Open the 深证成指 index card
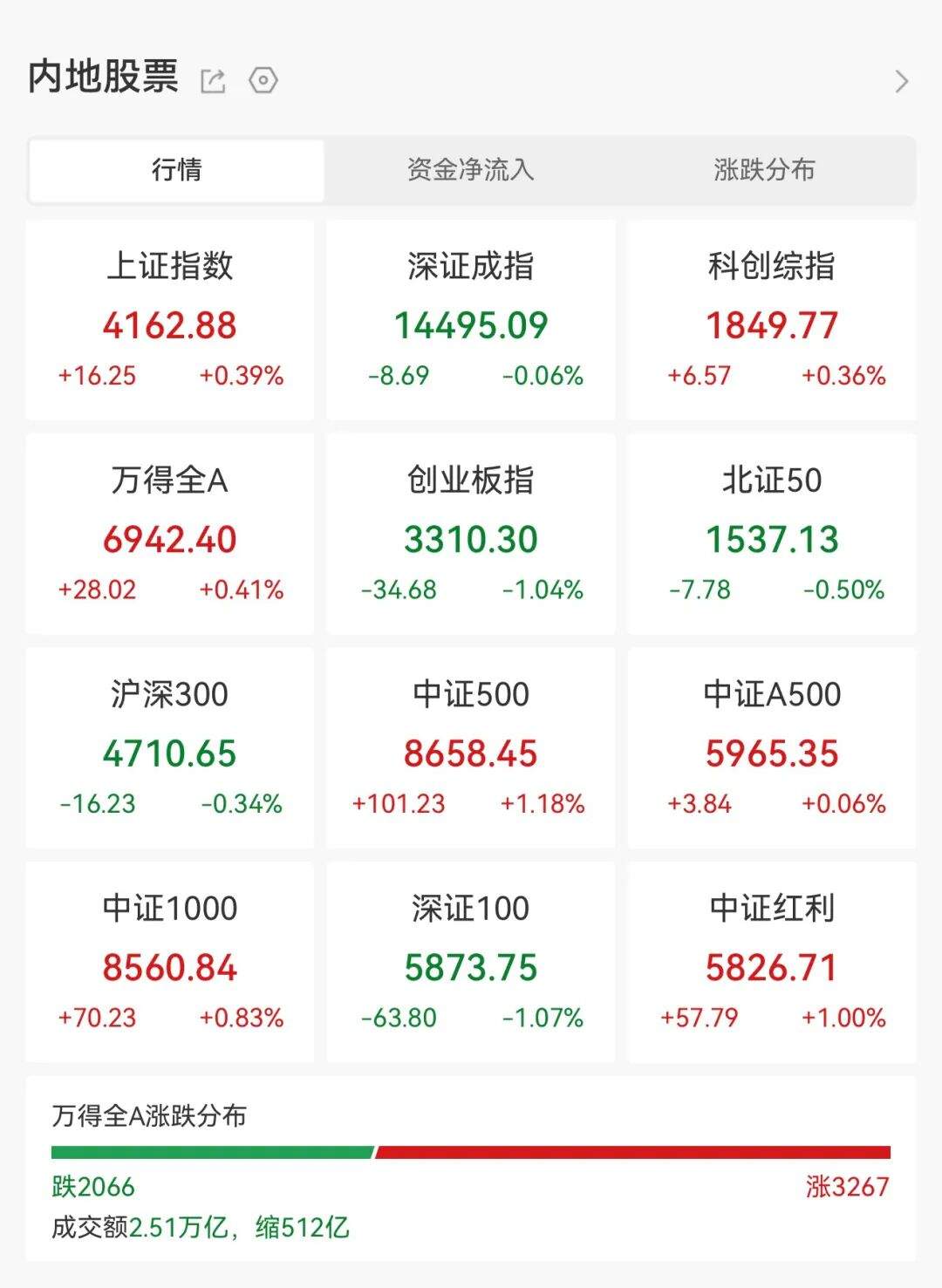Screen dimensions: 942x1288 (x=471, y=318)
